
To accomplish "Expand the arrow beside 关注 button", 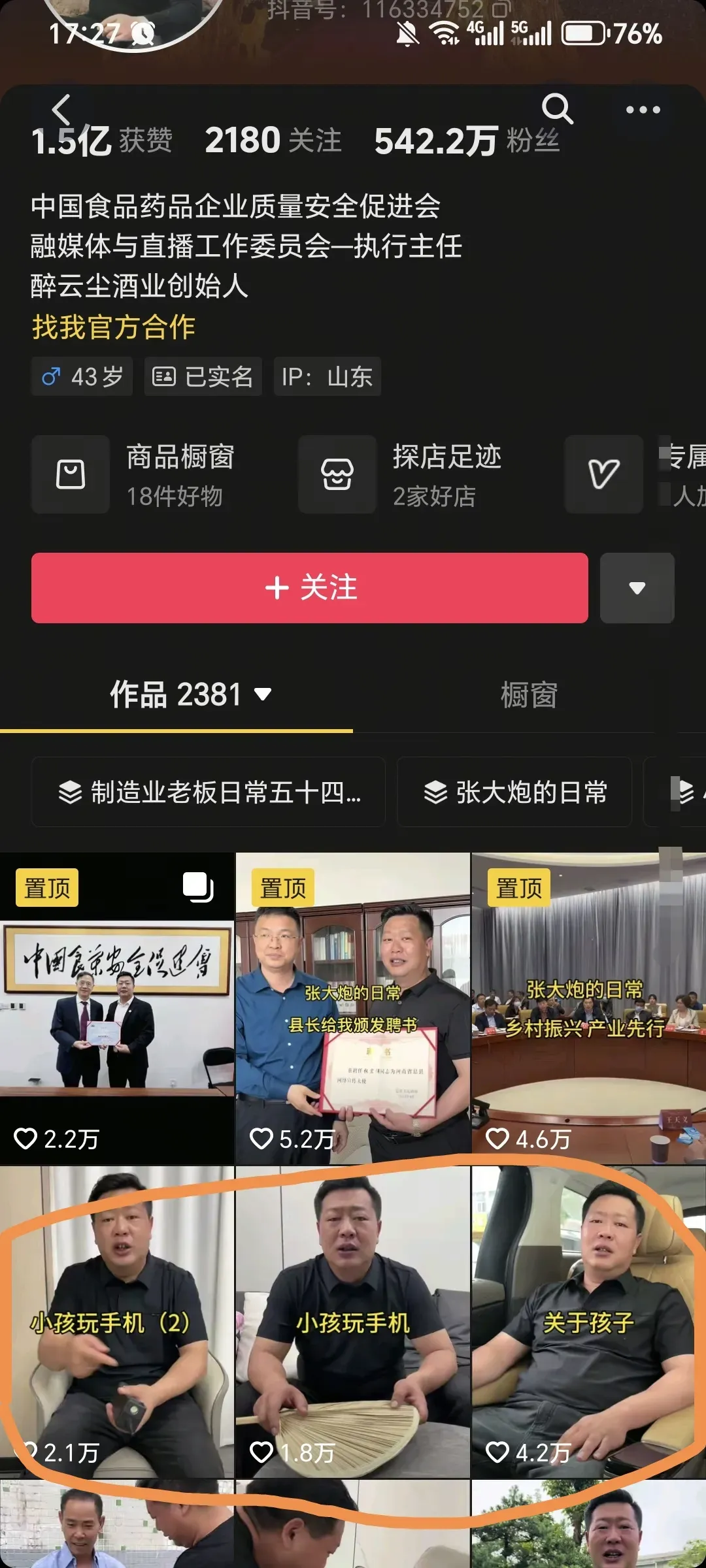I will point(637,587).
